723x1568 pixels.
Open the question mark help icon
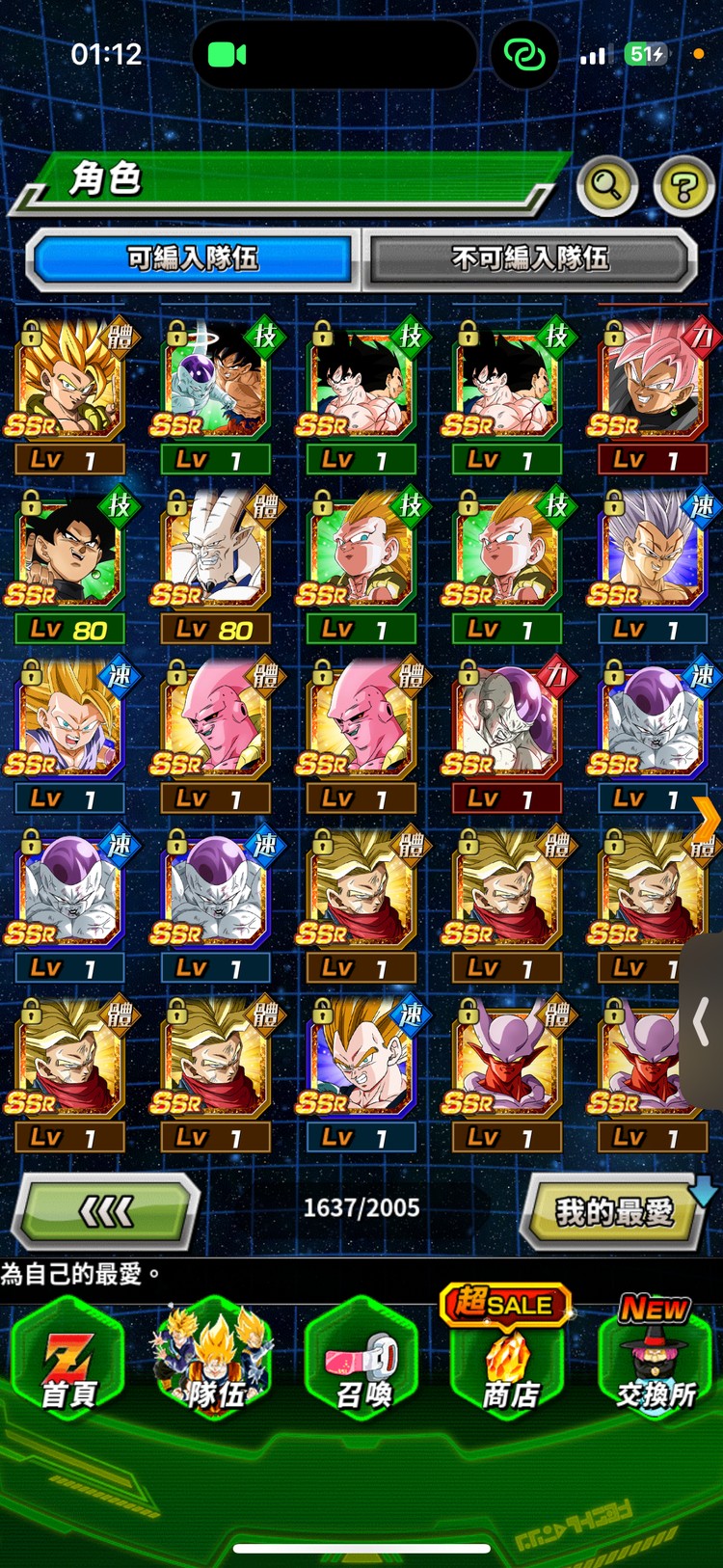click(683, 185)
